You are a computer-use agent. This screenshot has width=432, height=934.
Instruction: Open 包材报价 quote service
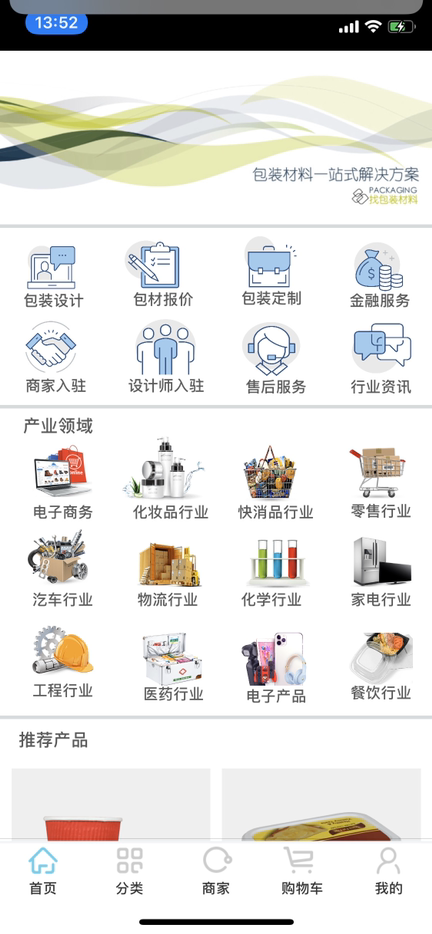click(x=163, y=275)
